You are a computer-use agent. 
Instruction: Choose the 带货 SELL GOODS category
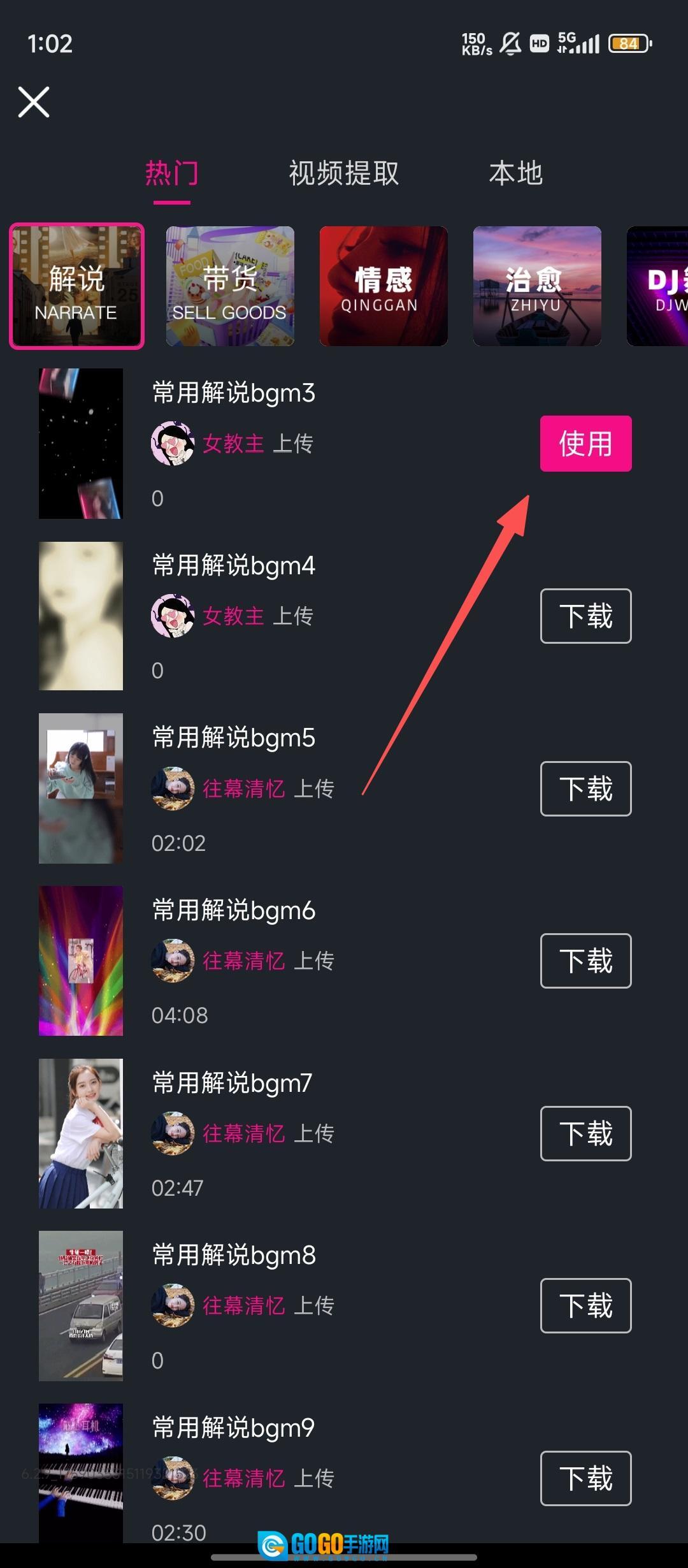[230, 286]
